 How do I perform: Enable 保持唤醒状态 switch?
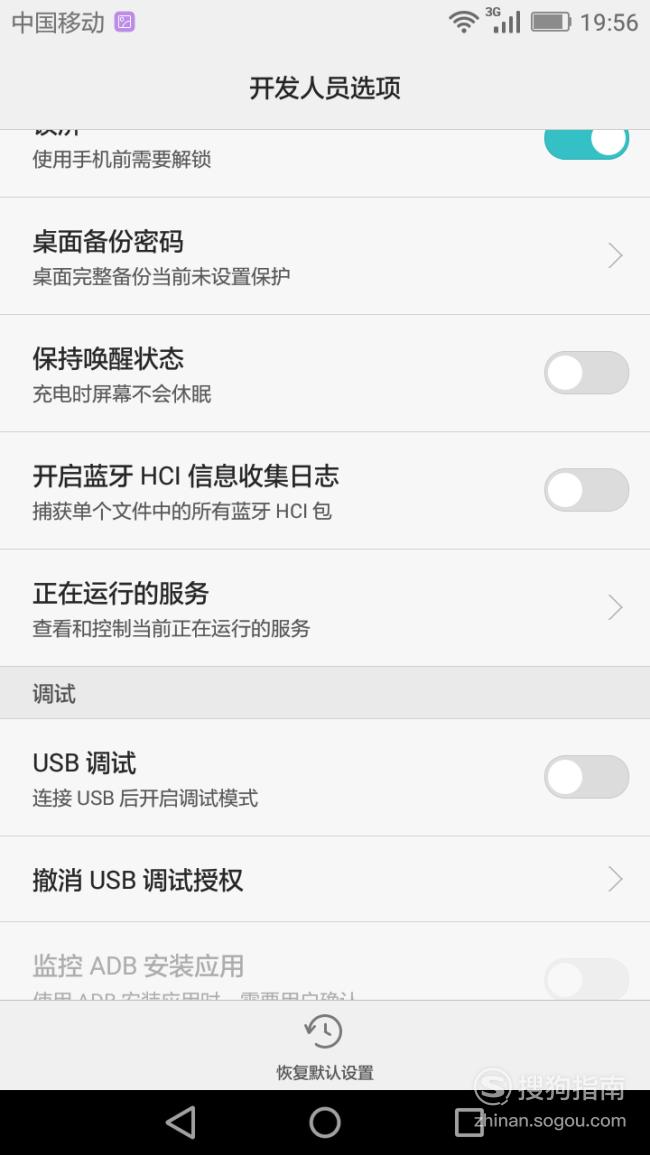(587, 373)
